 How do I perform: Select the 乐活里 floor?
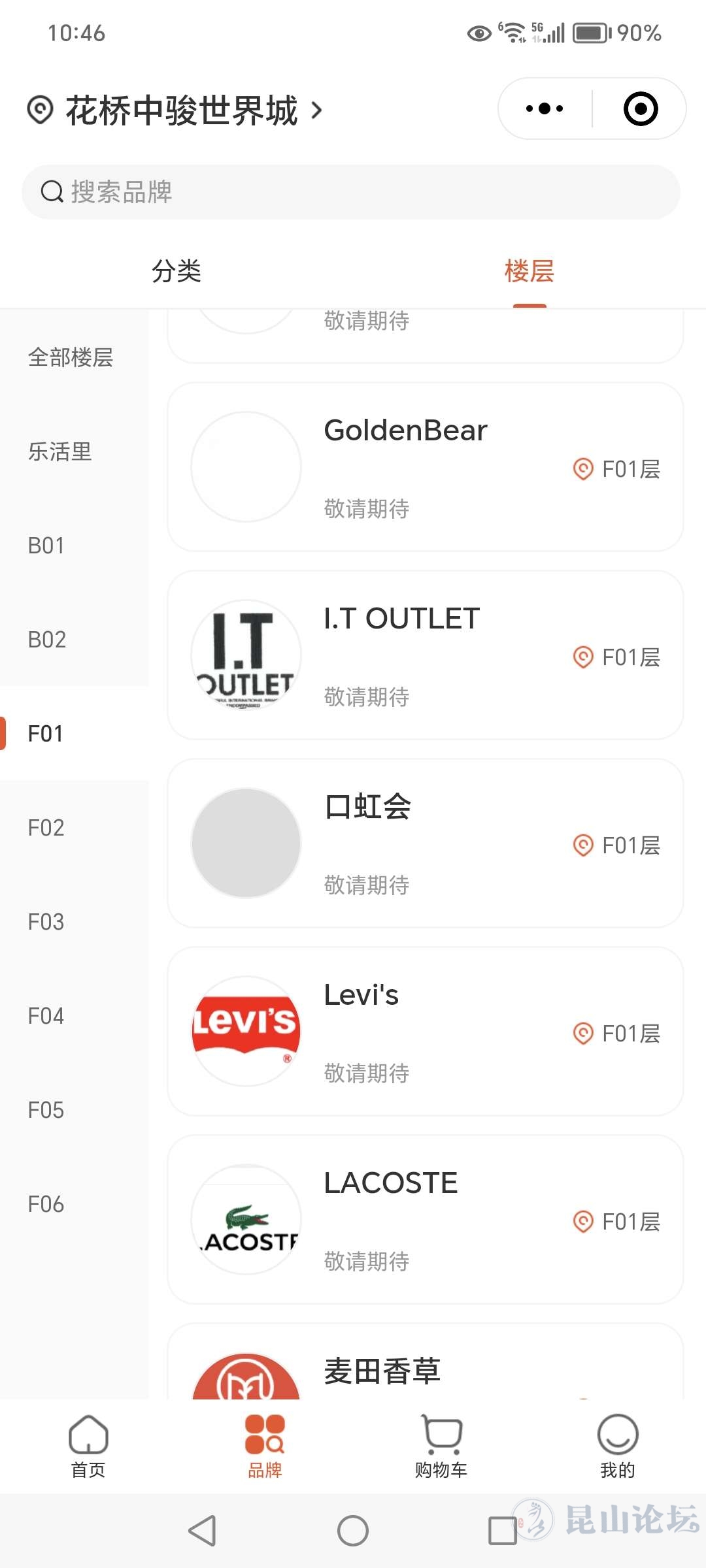pyautogui.click(x=60, y=451)
